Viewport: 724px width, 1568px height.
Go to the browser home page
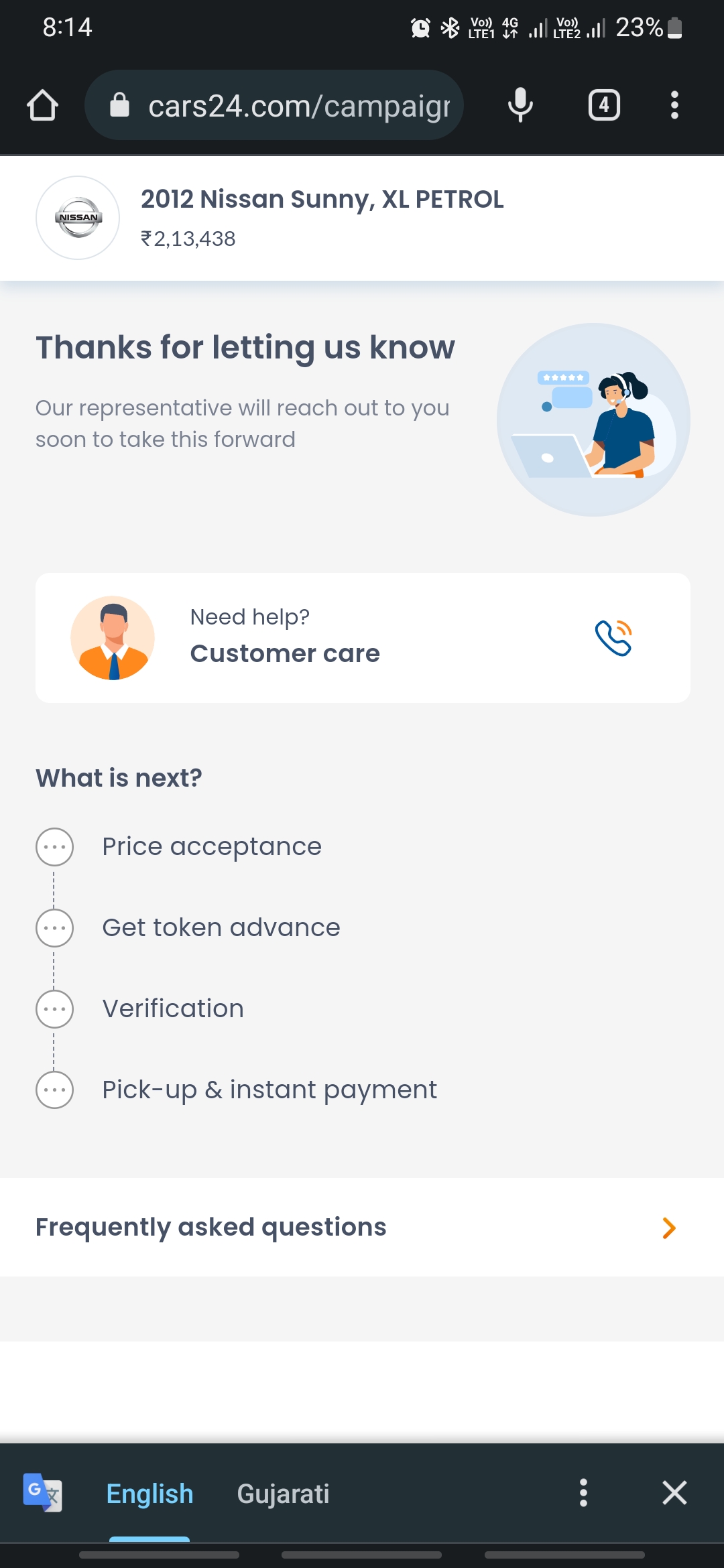click(42, 105)
